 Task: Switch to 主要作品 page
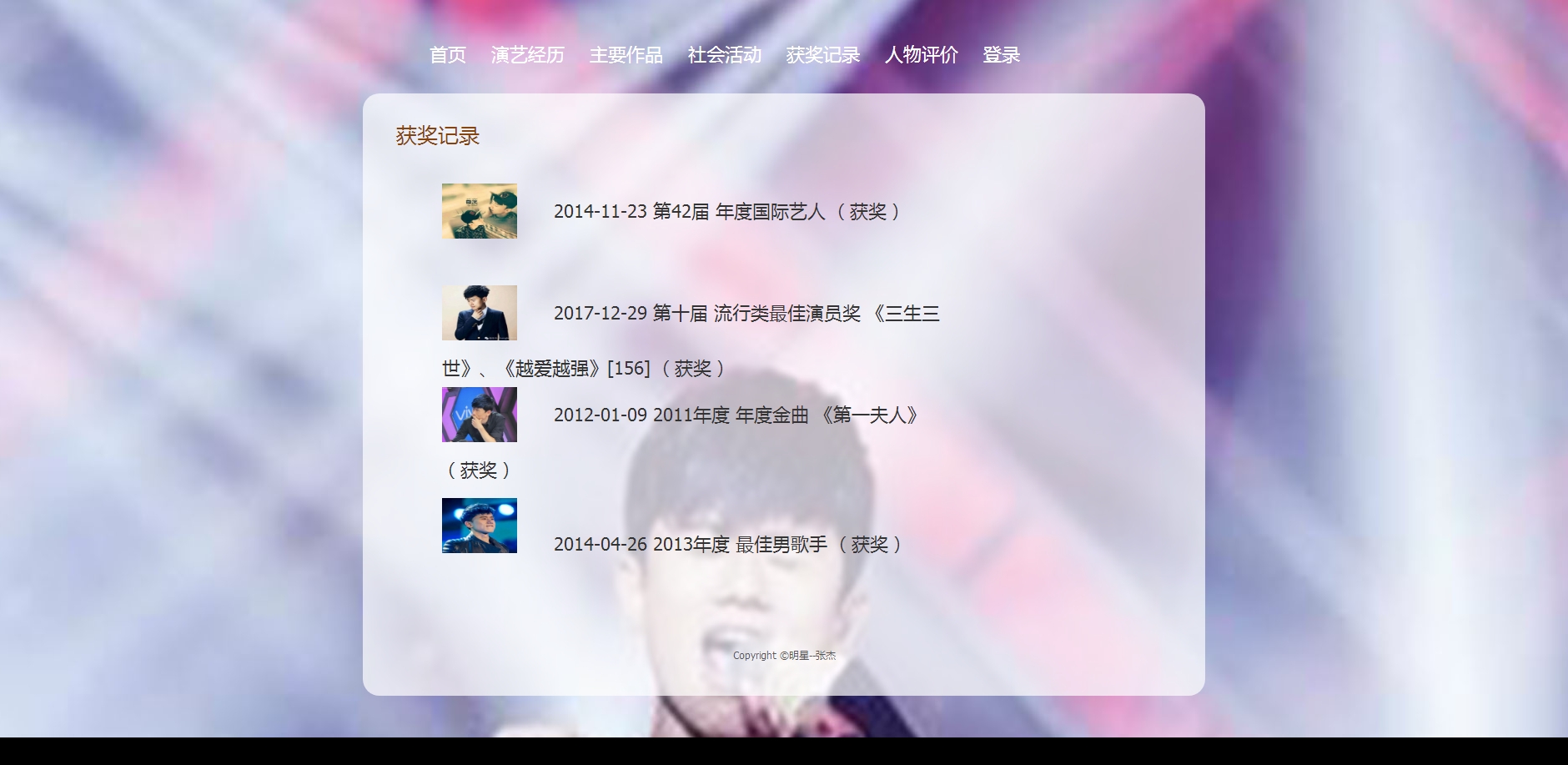626,55
